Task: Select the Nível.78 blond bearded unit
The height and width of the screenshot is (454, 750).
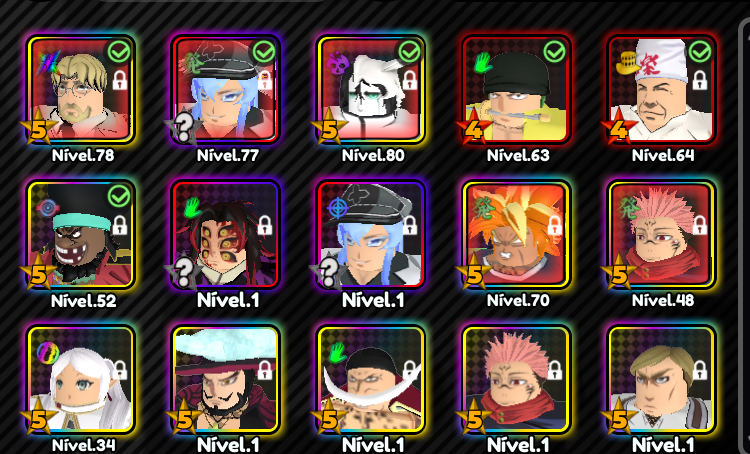Action: click(x=82, y=90)
